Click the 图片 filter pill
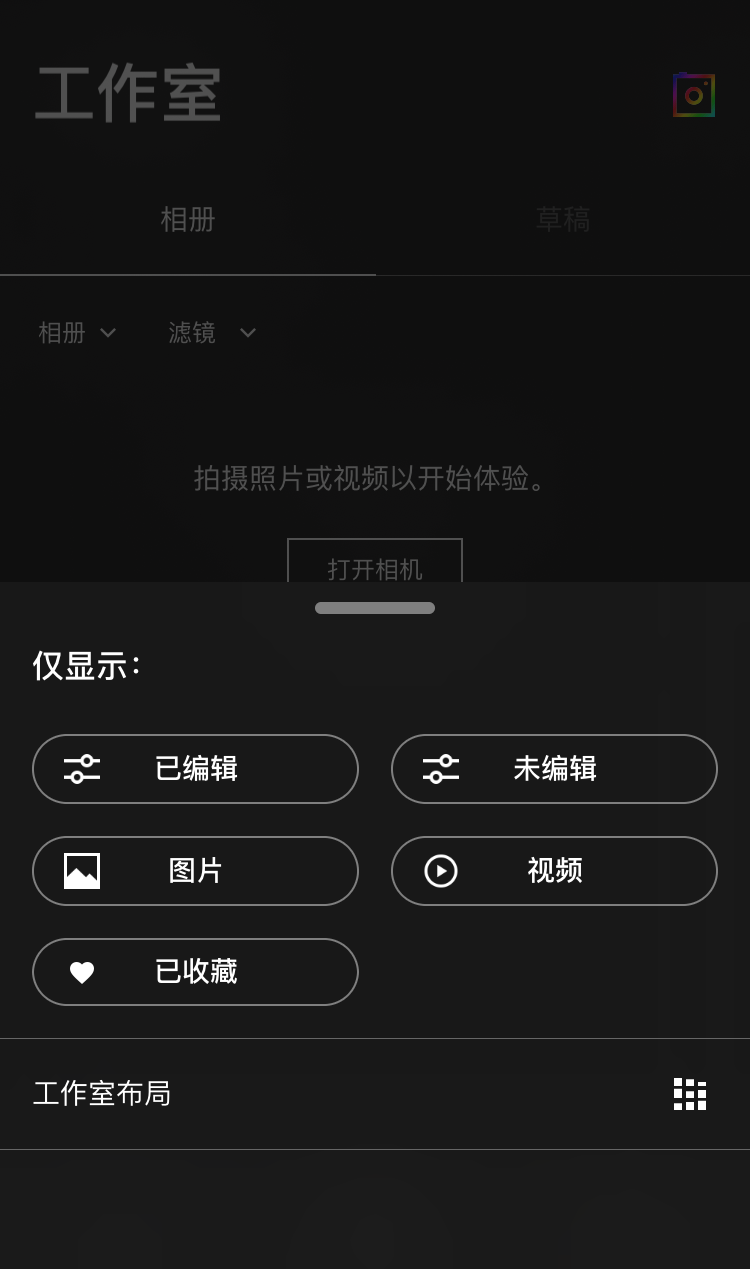The width and height of the screenshot is (750, 1269). point(195,871)
